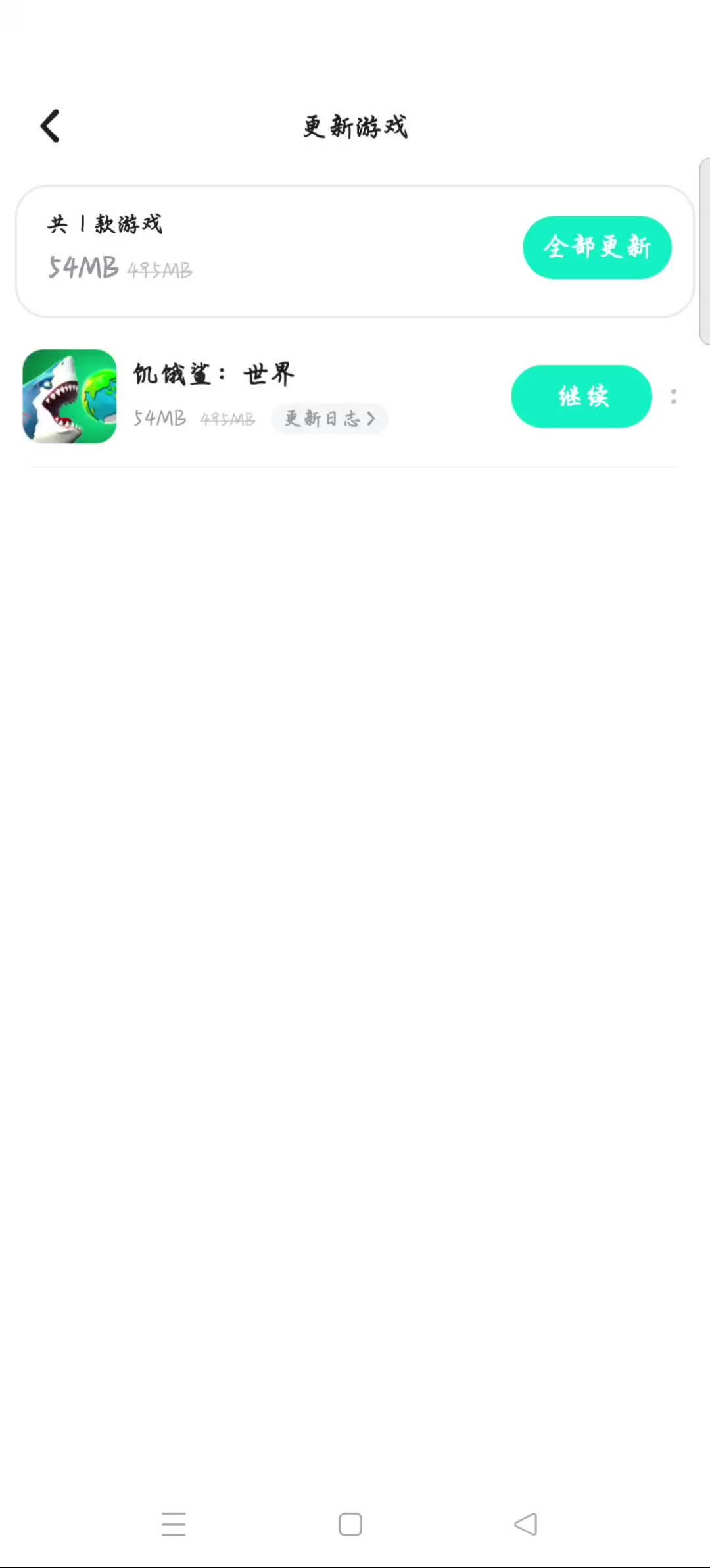710x1568 pixels.
Task: Tap the system home button
Action: pos(350,1524)
